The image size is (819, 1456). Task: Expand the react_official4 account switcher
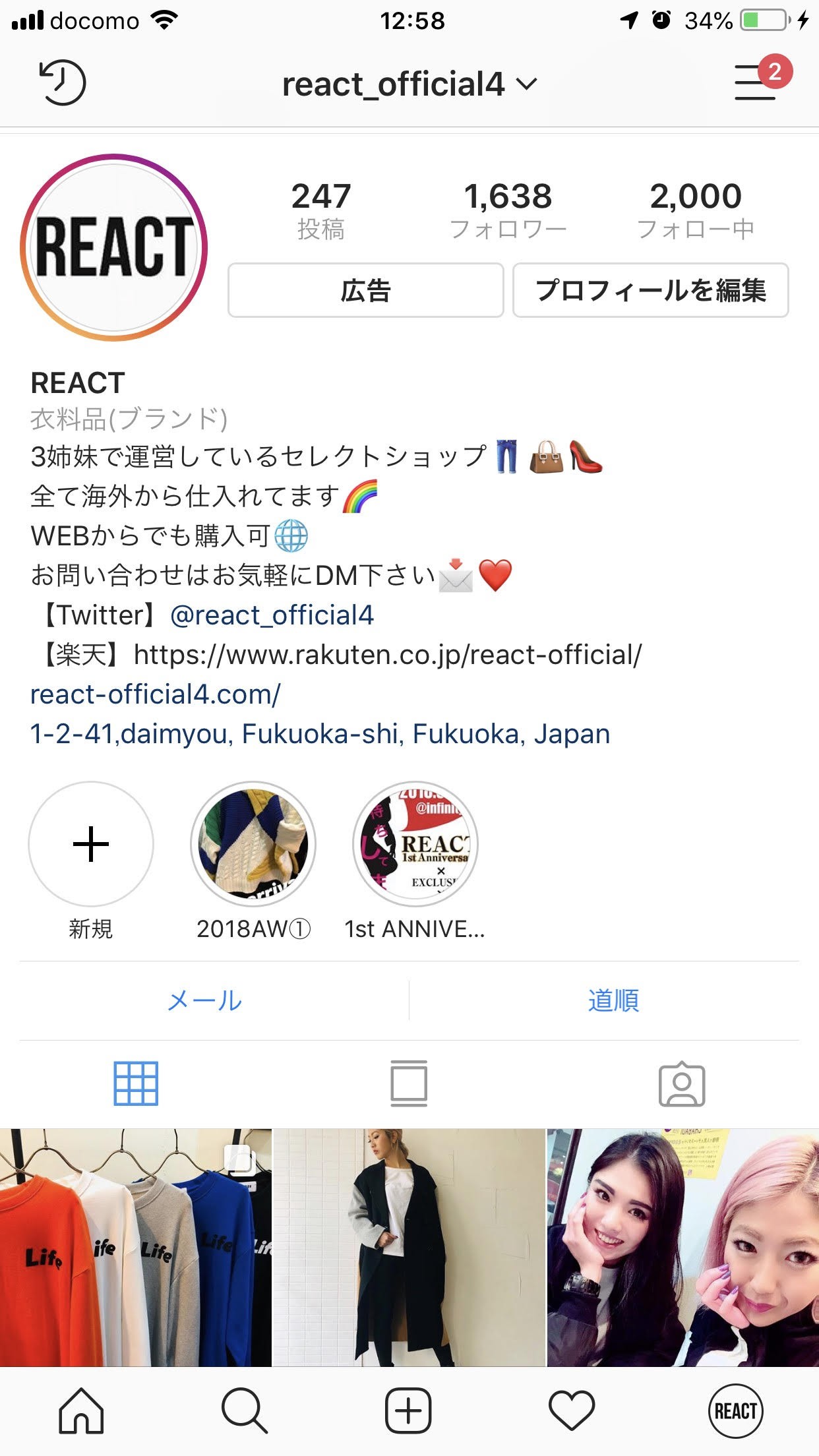click(409, 84)
